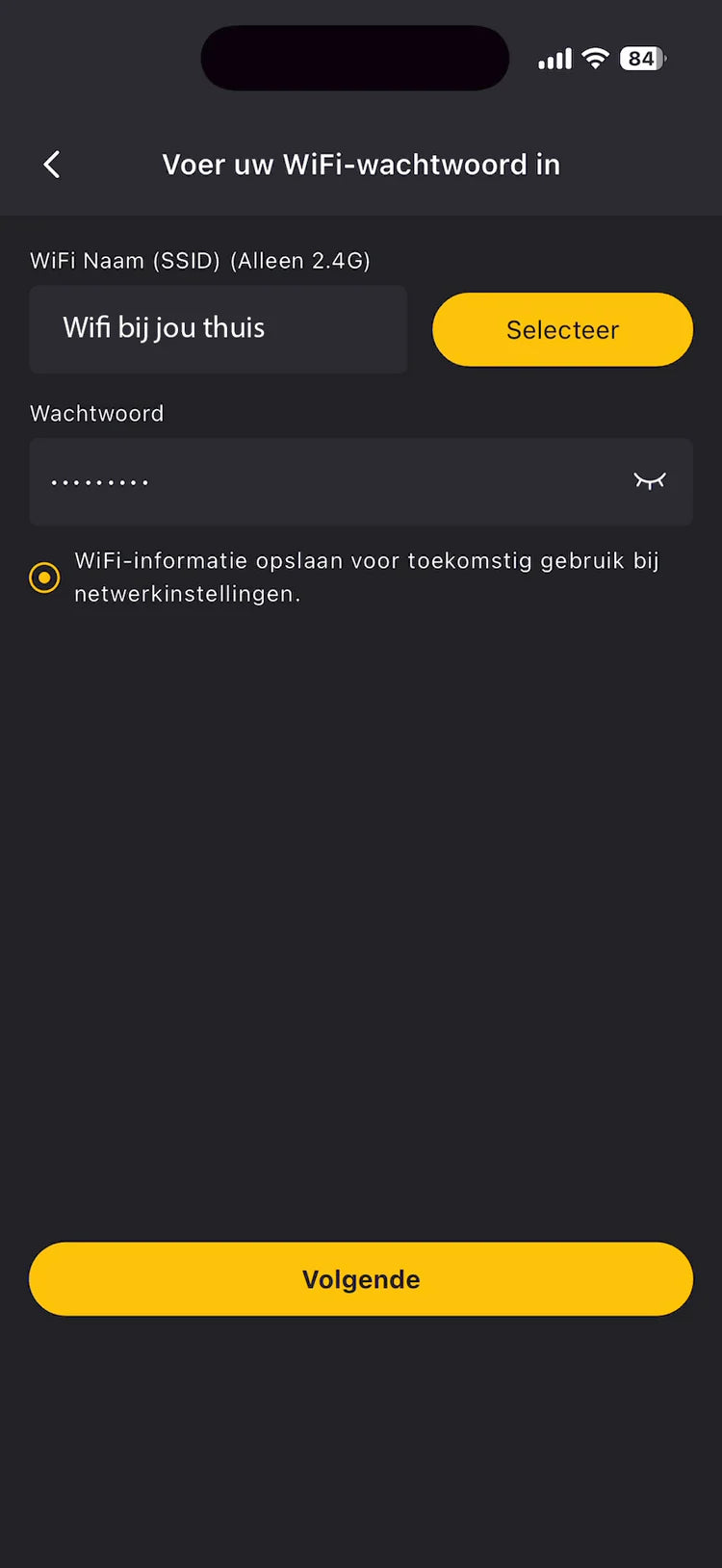
Task: Tap the Selecteer button
Action: pyautogui.click(x=562, y=329)
